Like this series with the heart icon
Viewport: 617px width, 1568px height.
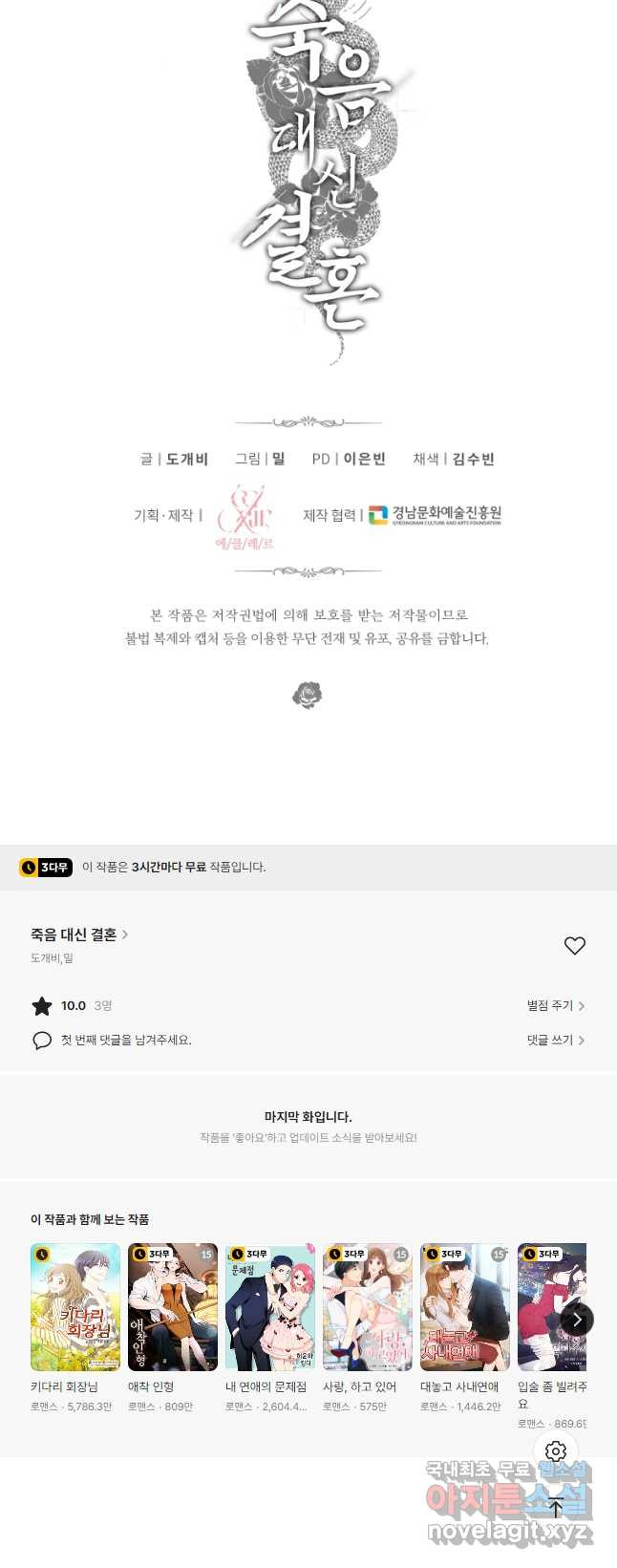(574, 945)
